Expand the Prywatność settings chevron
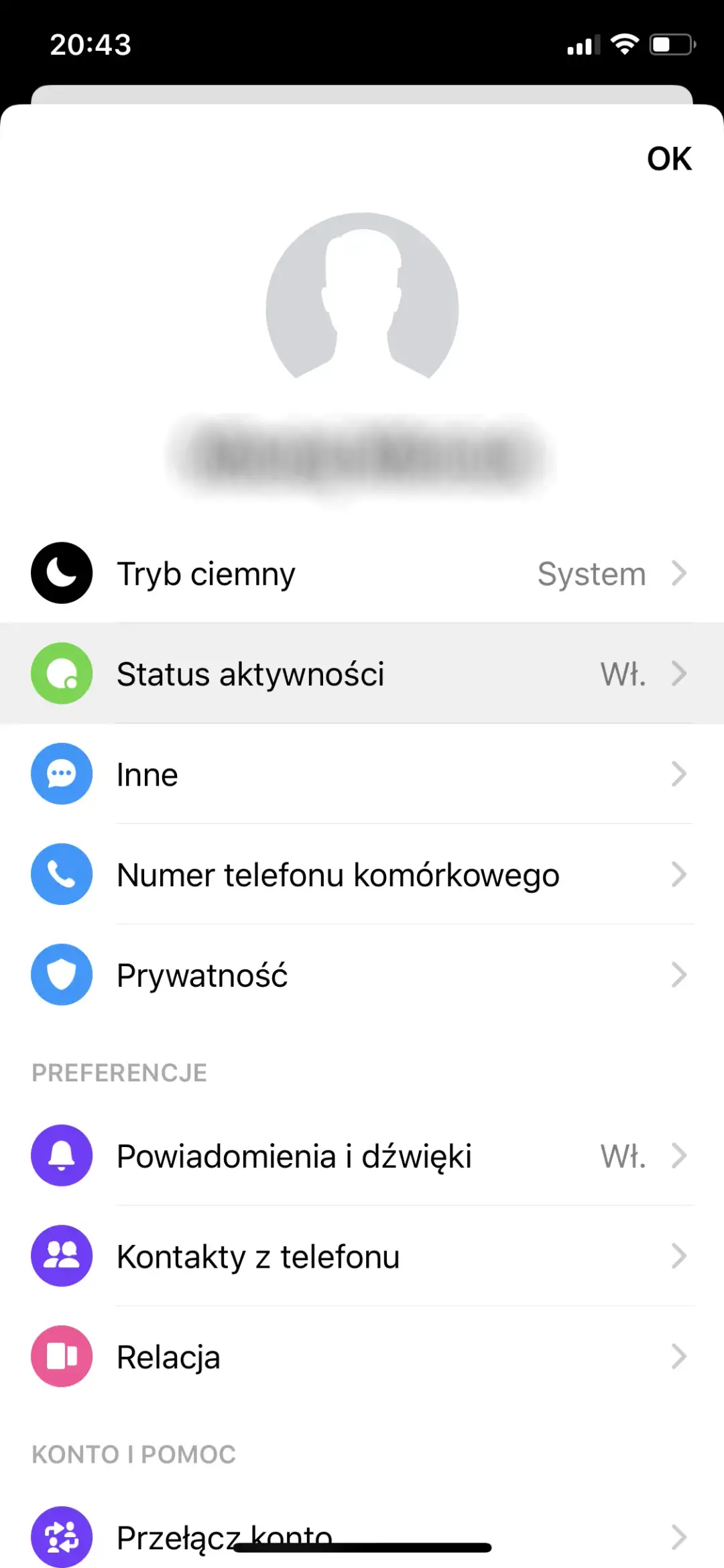724x1568 pixels. tap(680, 975)
